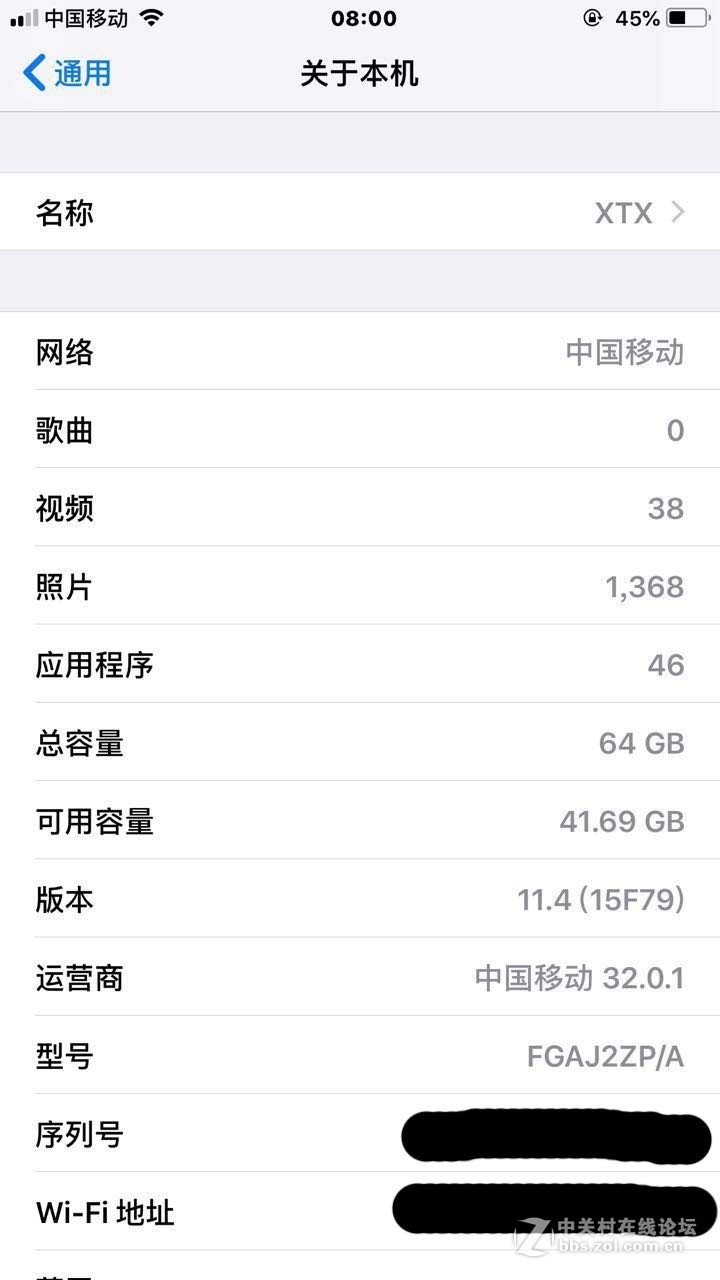Tap the Wi-Fi 地址 row
Viewport: 720px width, 1280px height.
[360, 1212]
